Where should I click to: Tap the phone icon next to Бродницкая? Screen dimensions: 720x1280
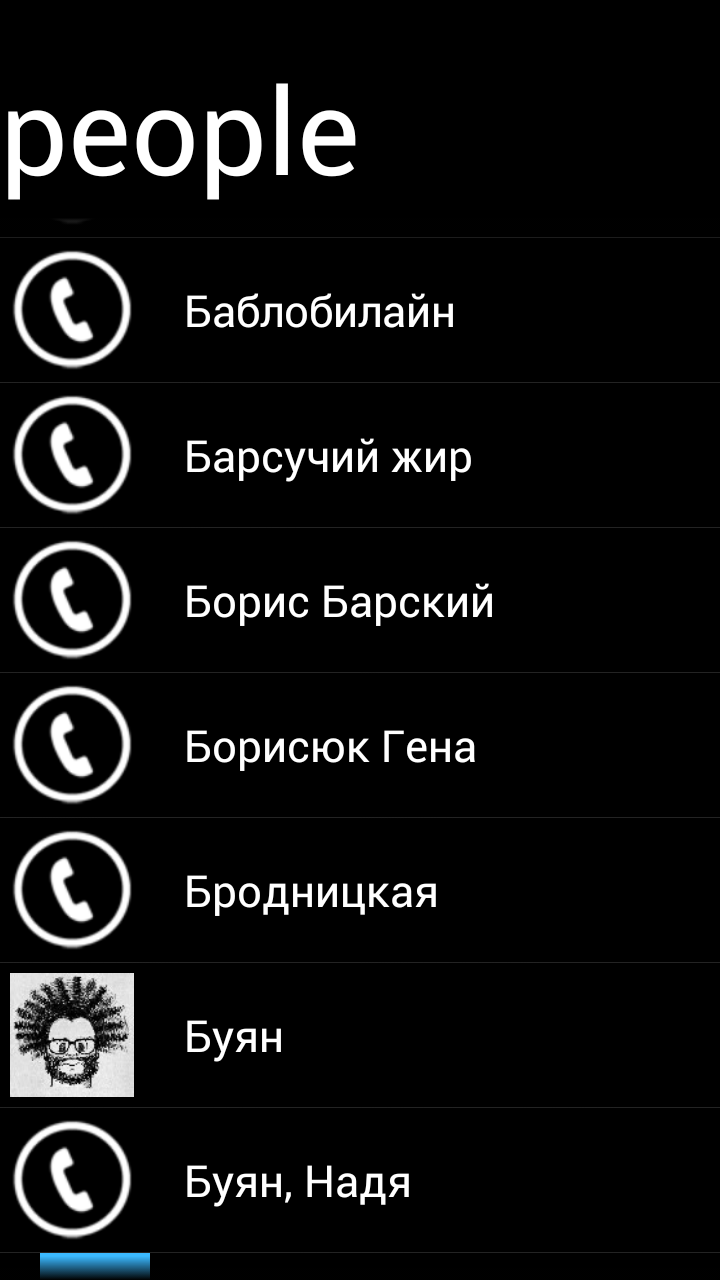72,890
